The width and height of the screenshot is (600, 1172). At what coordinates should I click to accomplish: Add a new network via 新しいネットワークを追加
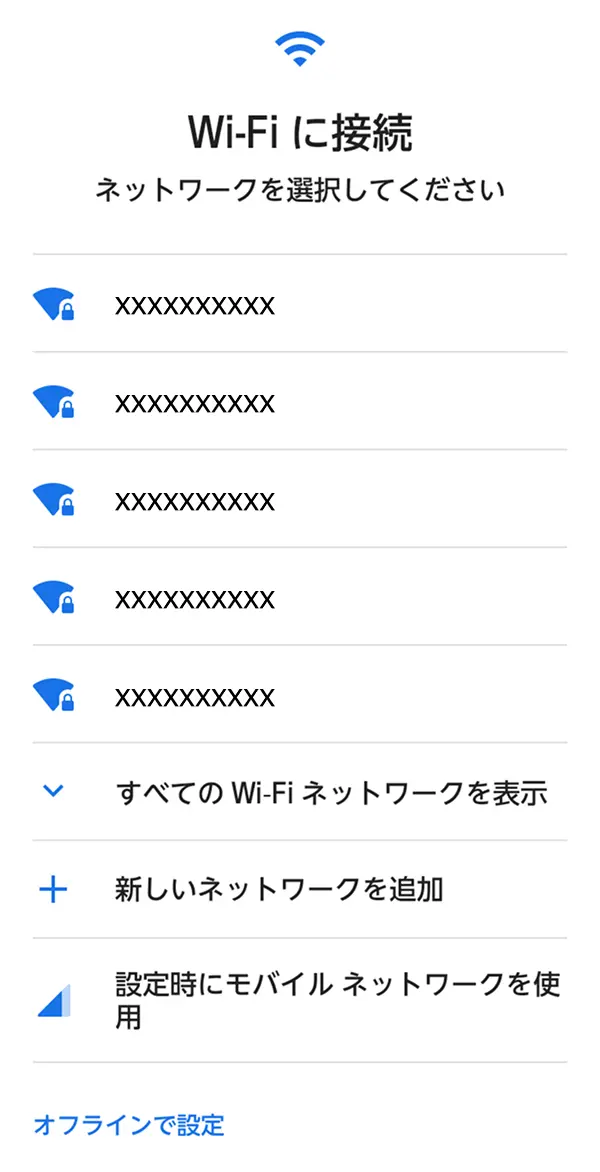279,889
